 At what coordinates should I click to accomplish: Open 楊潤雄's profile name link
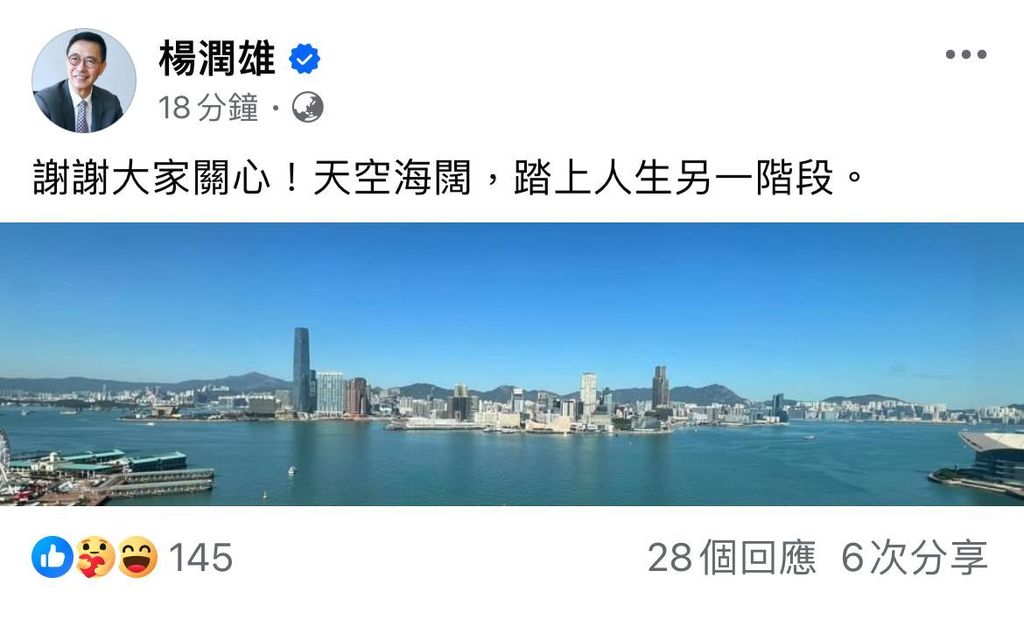(216, 60)
